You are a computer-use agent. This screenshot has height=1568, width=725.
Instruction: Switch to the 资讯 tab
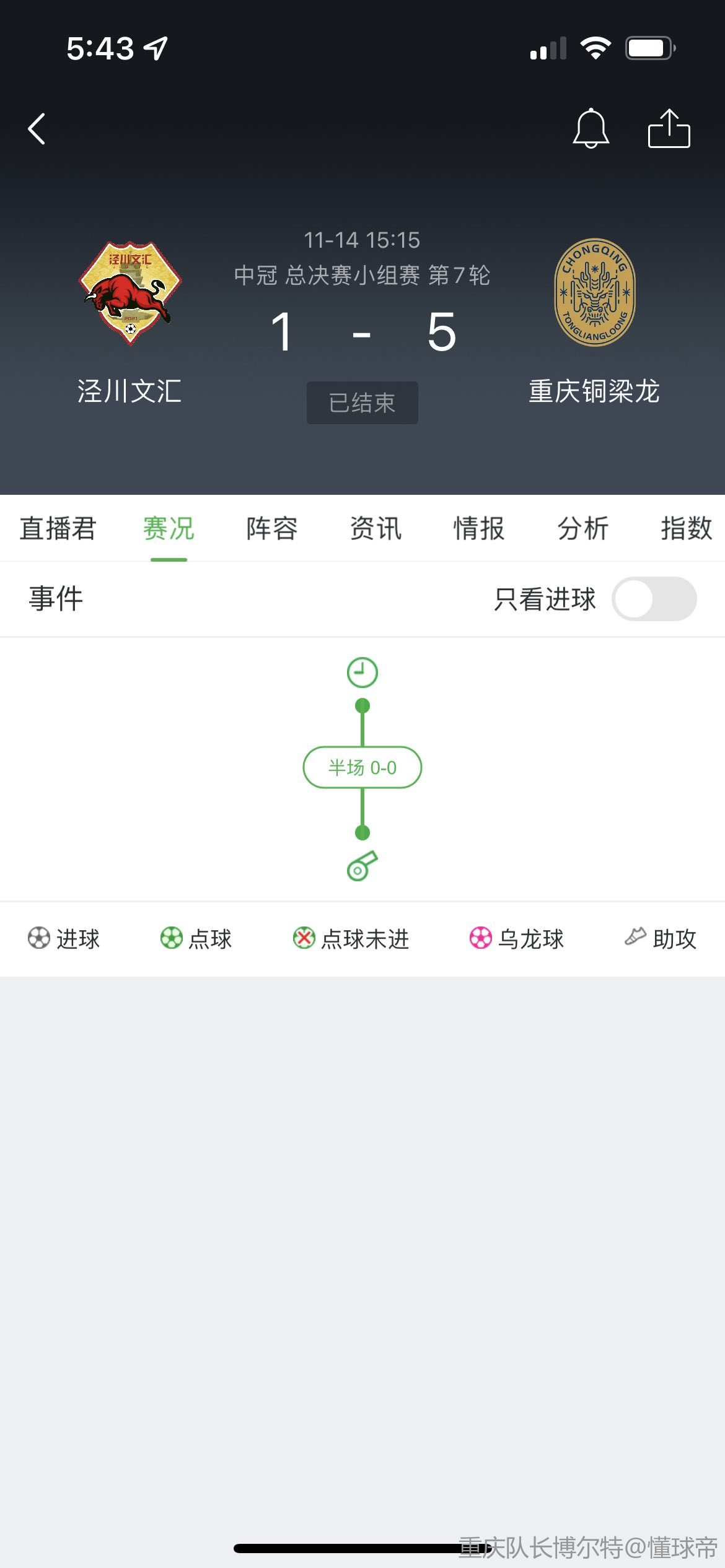click(x=376, y=529)
